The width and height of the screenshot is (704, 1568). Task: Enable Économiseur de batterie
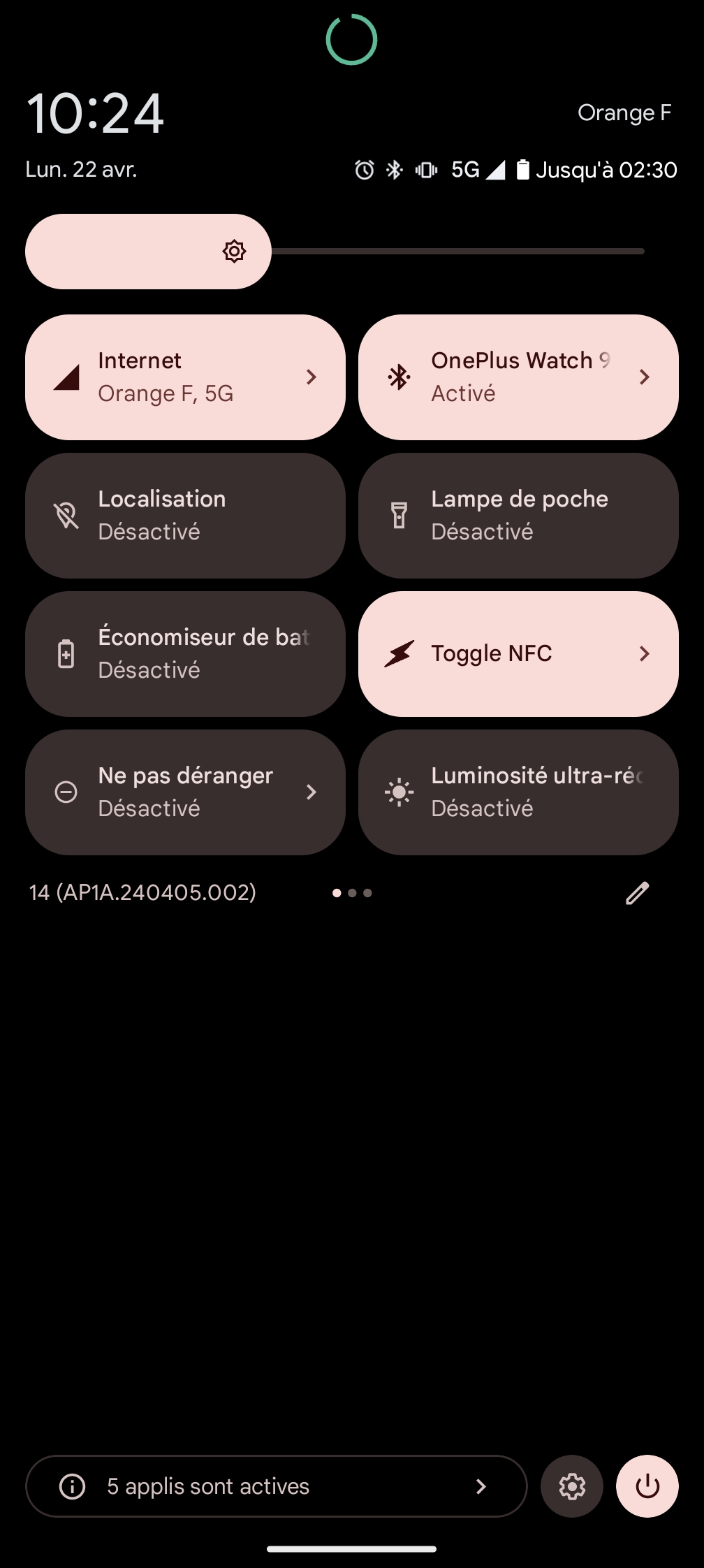[x=185, y=654]
